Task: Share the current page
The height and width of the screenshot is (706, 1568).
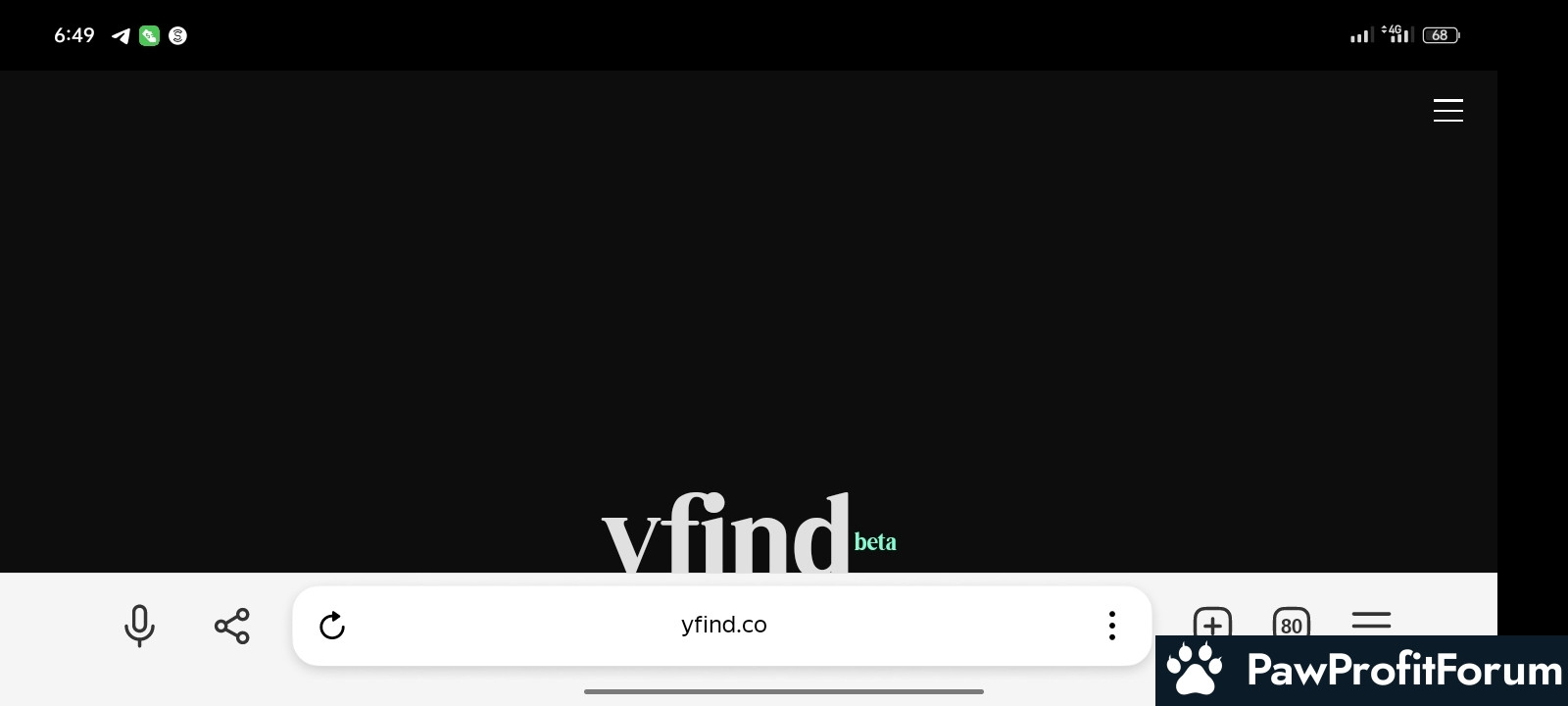Action: tap(232, 626)
